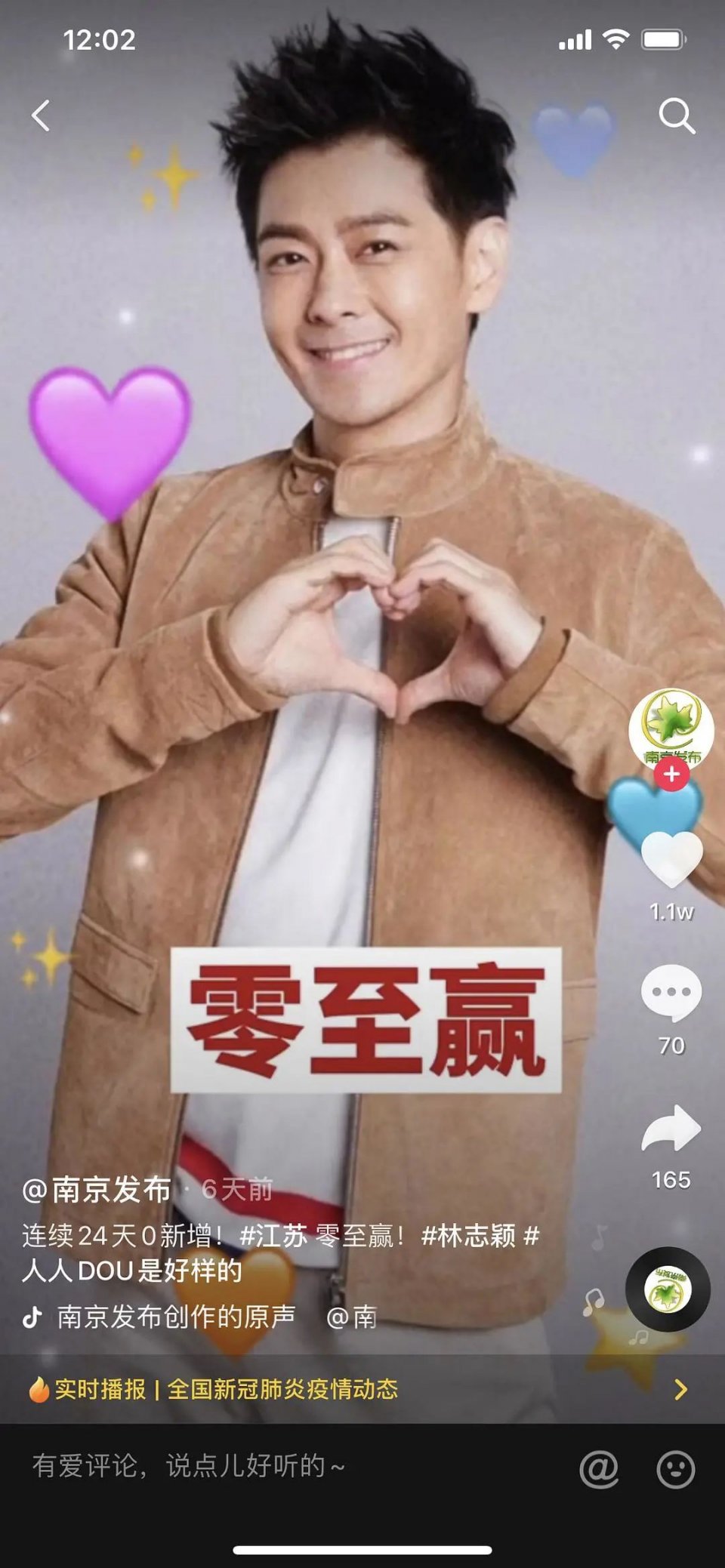This screenshot has height=1568, width=725.
Task: Open the #江苏 hashtag
Action: [x=273, y=1237]
